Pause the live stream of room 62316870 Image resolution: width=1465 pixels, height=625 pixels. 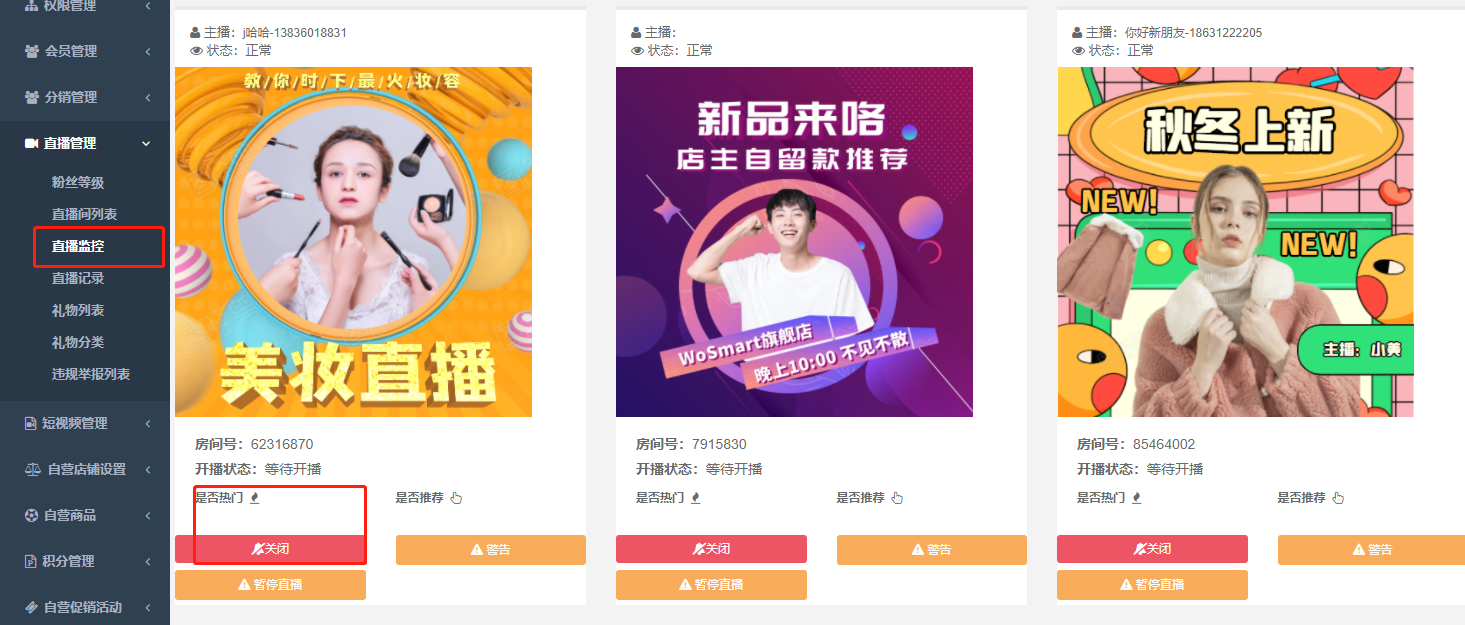tap(270, 584)
